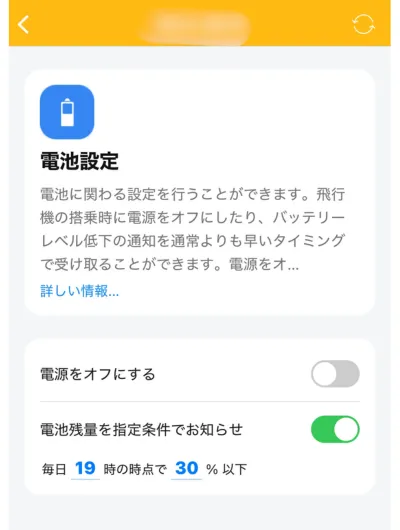Change the notification hour value 19
Screen dimensions: 400x530
[85, 469]
